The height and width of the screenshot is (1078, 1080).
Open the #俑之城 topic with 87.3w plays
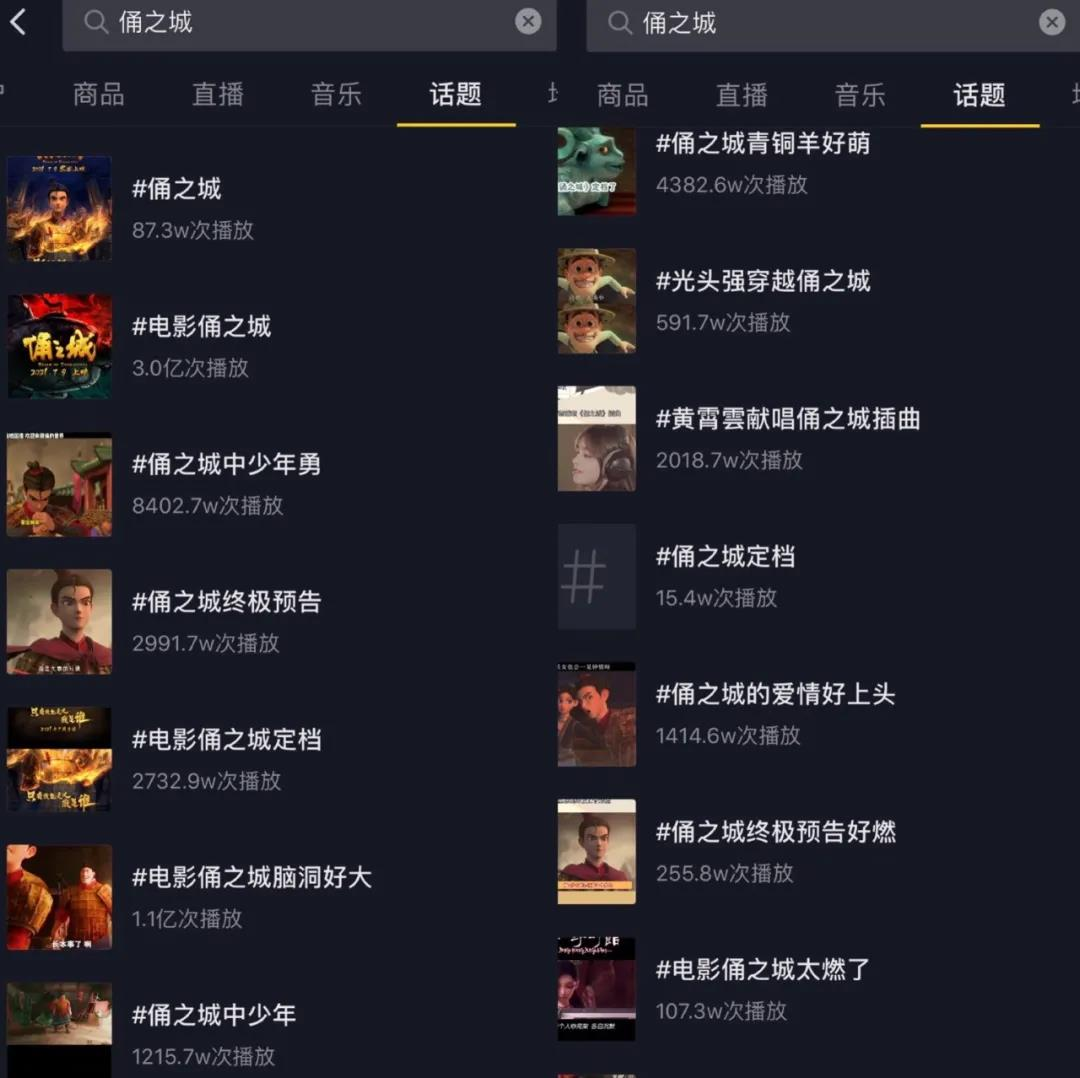[x=176, y=189]
